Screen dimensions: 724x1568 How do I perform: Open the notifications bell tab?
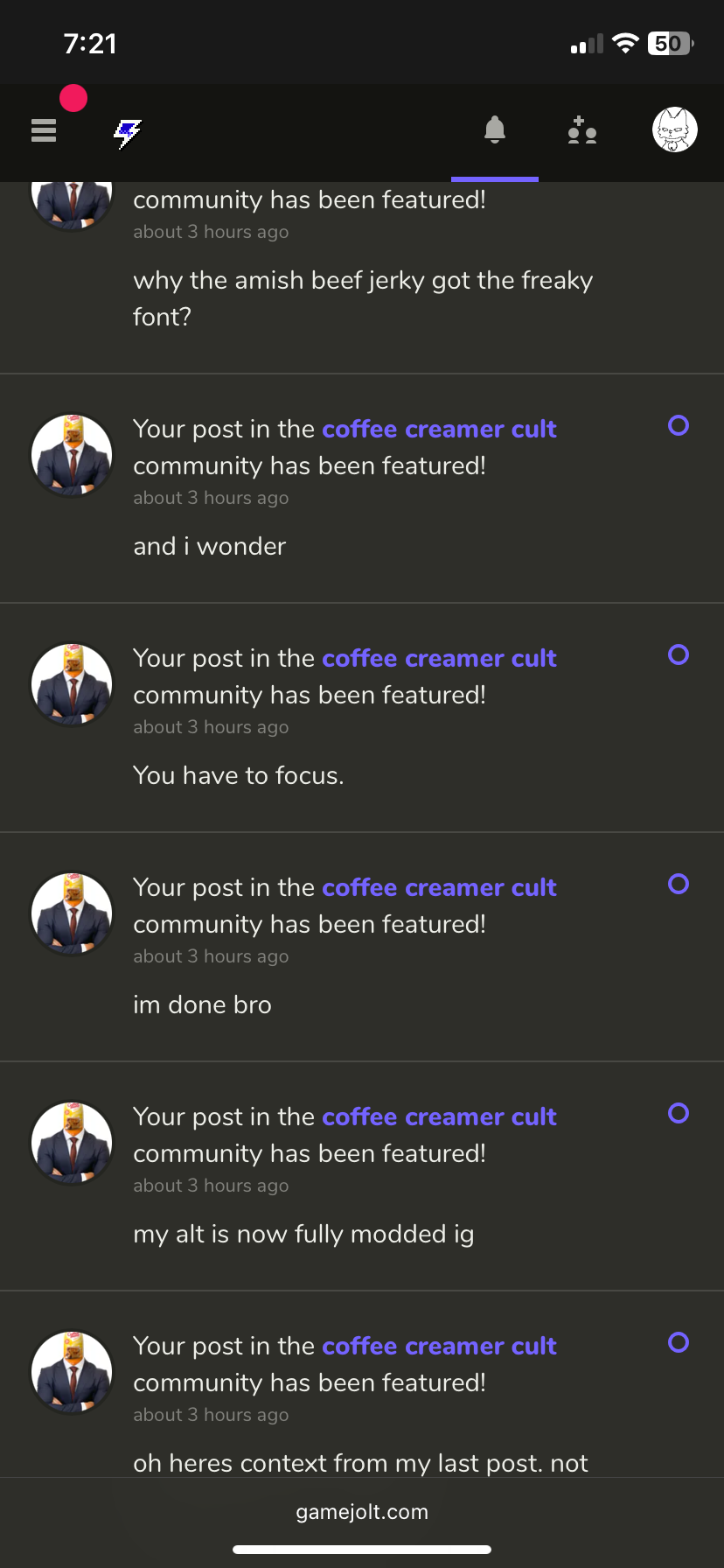[495, 131]
